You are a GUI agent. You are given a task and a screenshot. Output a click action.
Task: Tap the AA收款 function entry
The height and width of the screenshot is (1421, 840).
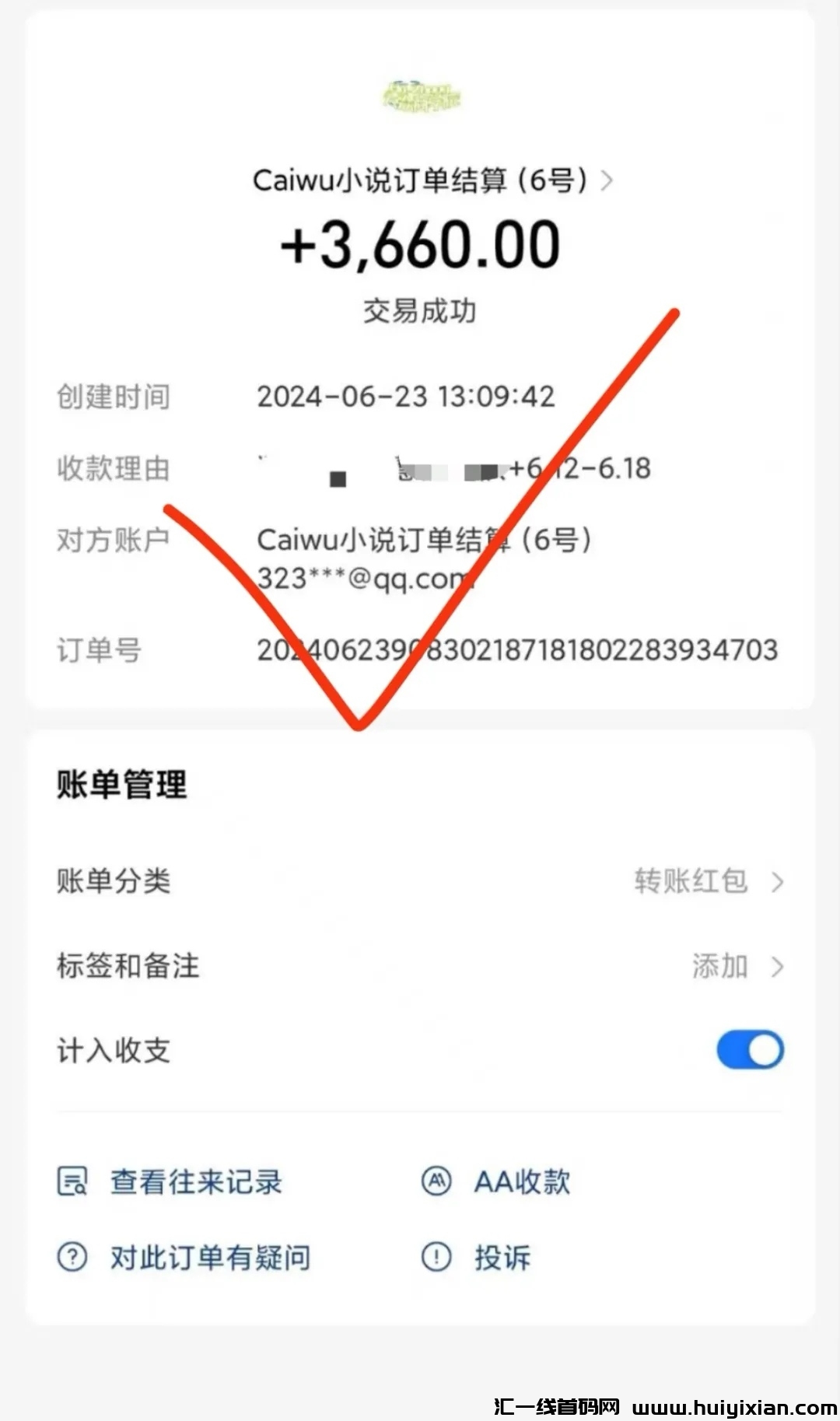click(521, 1181)
